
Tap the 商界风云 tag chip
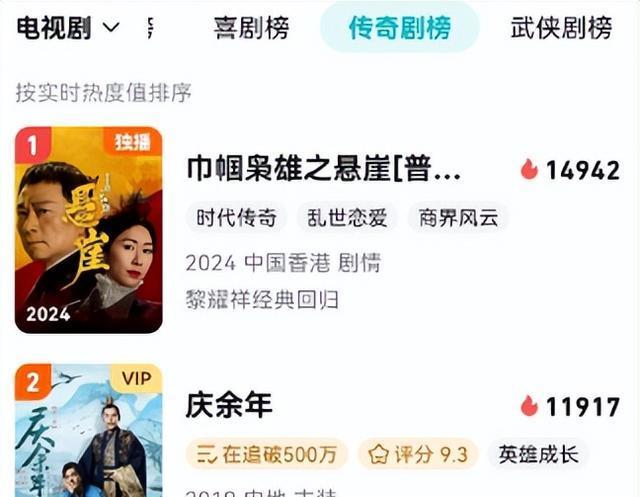click(x=458, y=218)
